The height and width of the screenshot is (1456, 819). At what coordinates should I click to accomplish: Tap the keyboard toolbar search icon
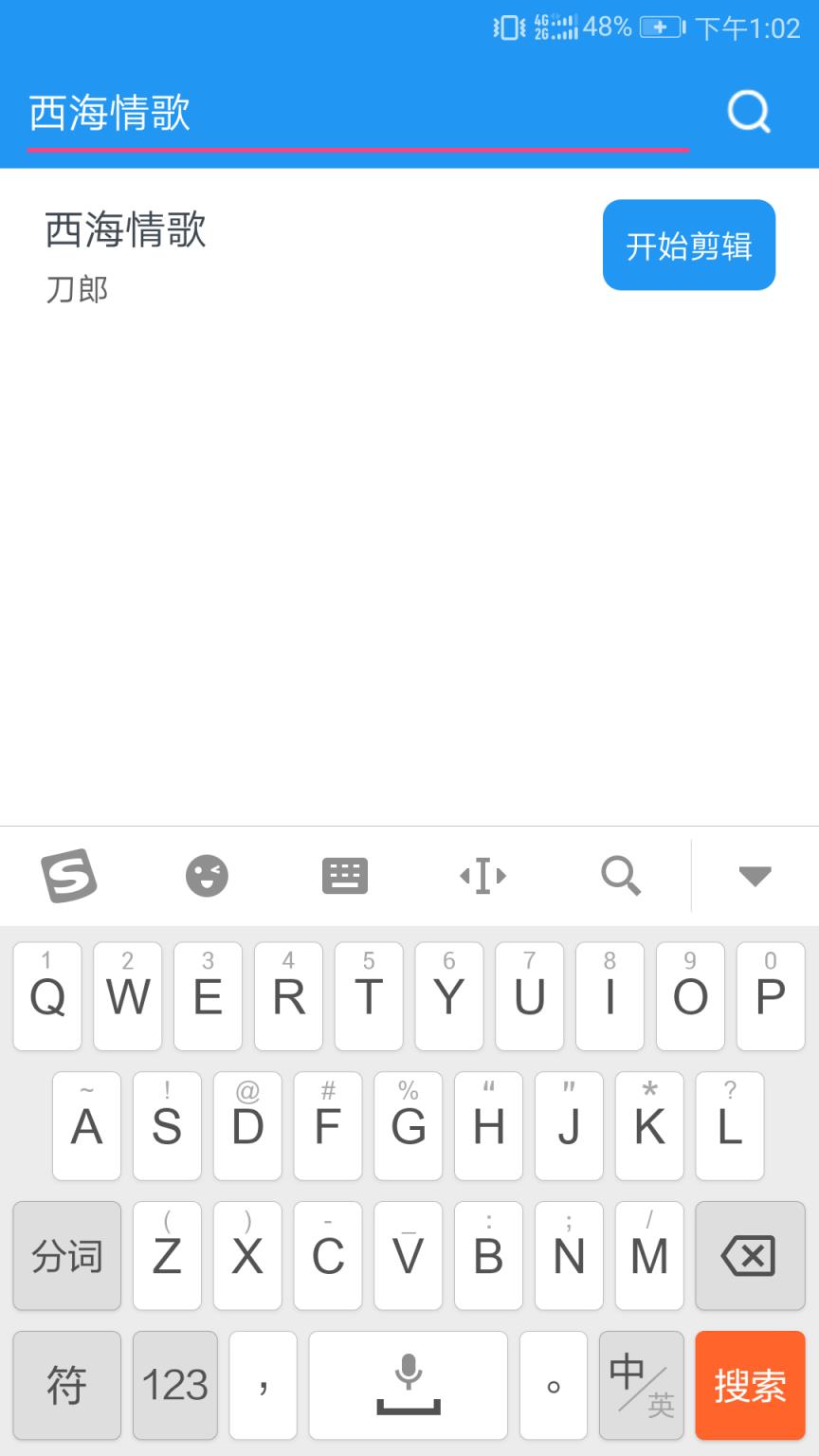(x=621, y=875)
